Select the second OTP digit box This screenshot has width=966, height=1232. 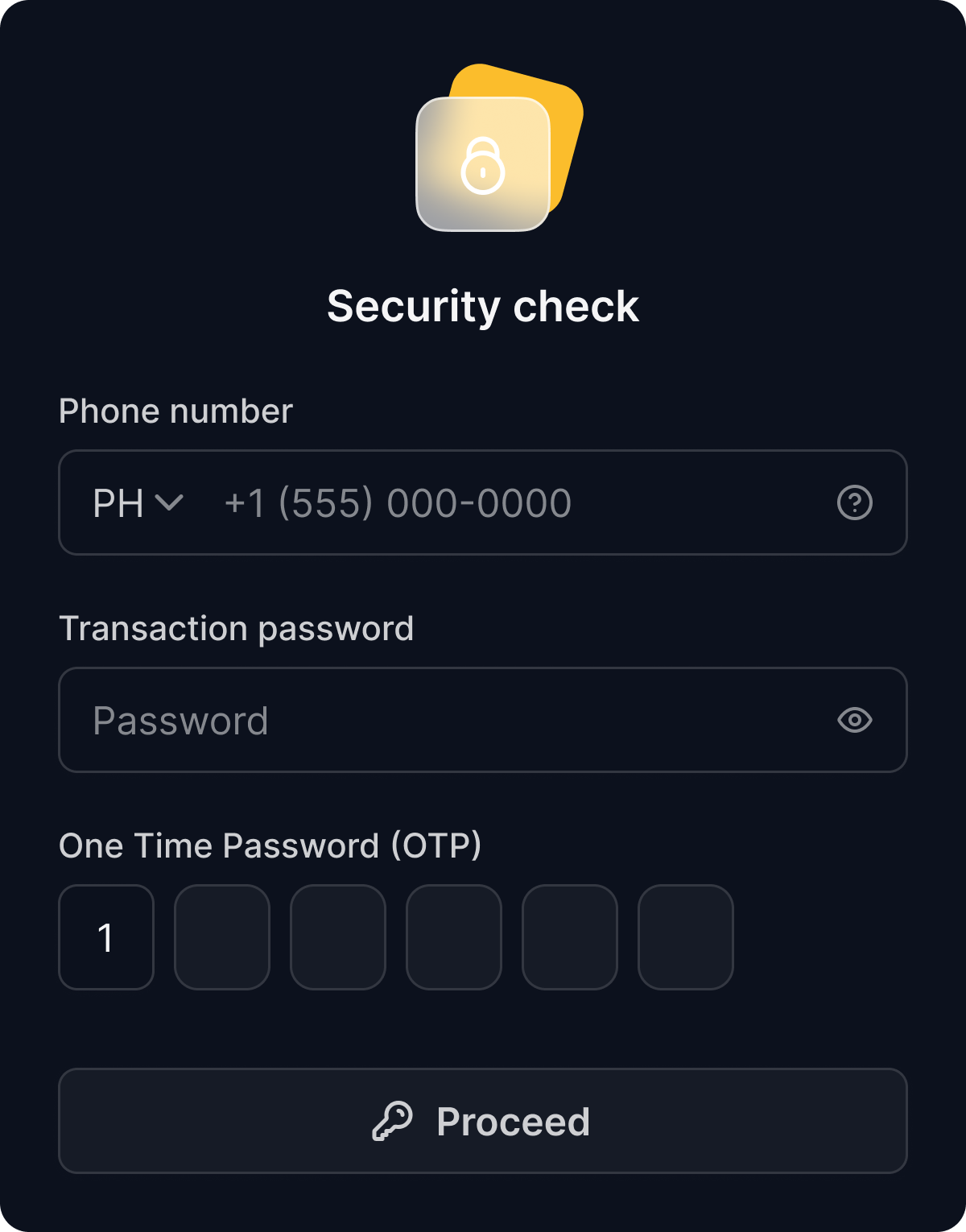point(222,937)
